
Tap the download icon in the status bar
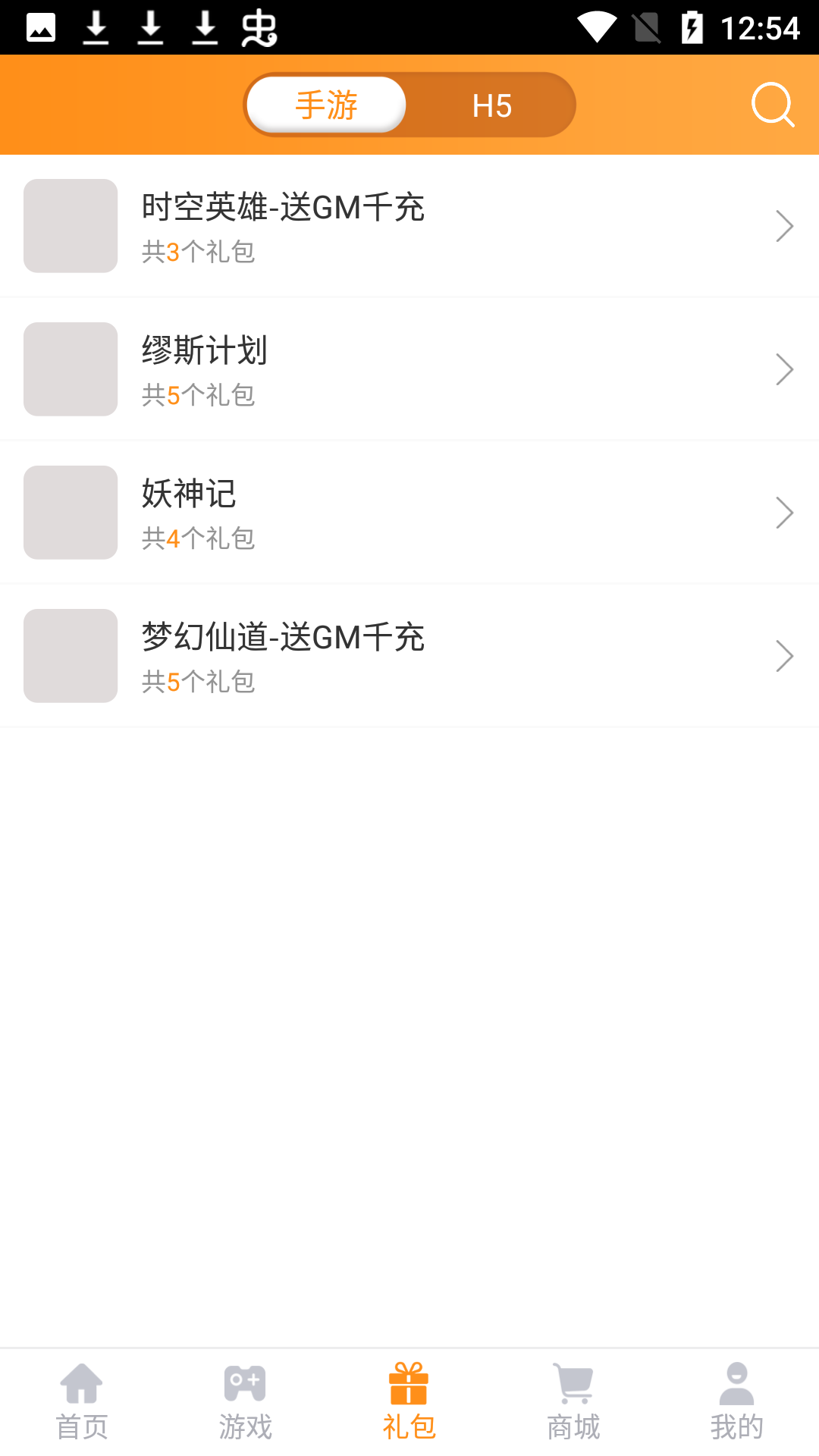click(96, 27)
